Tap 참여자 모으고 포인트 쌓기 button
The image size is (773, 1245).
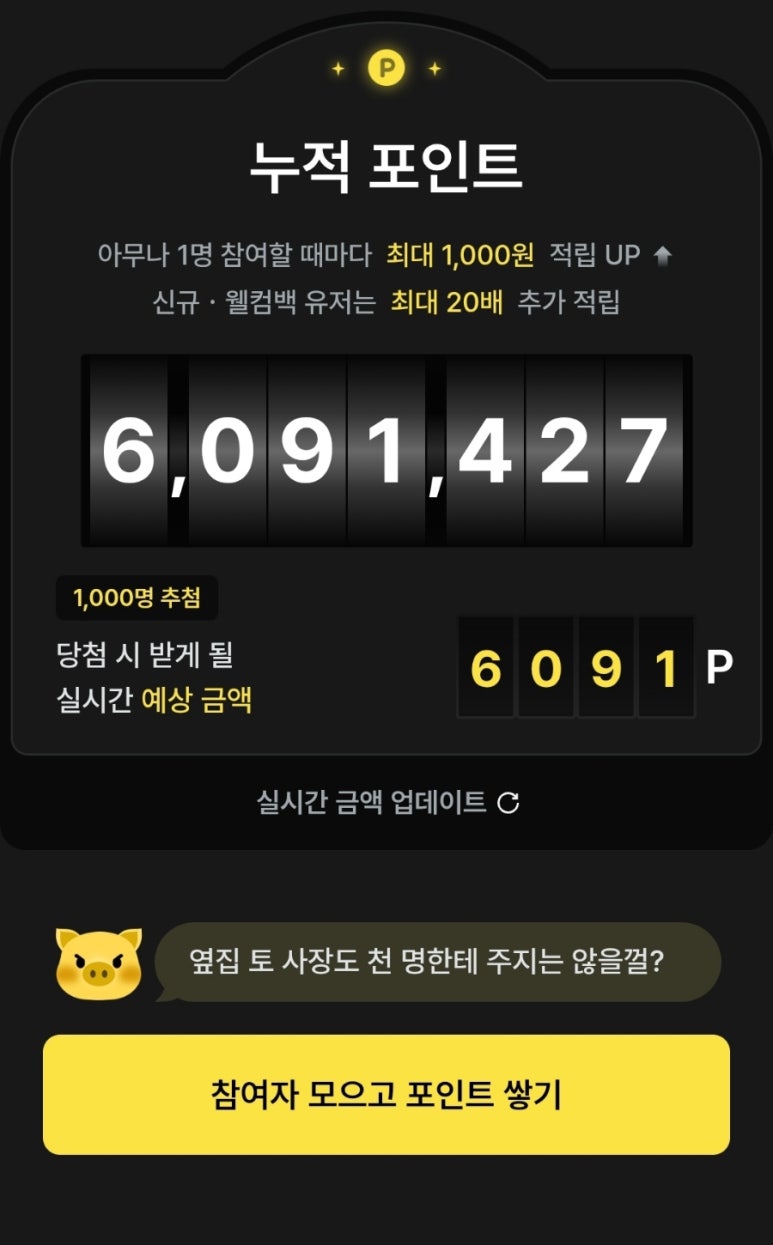tap(386, 1095)
